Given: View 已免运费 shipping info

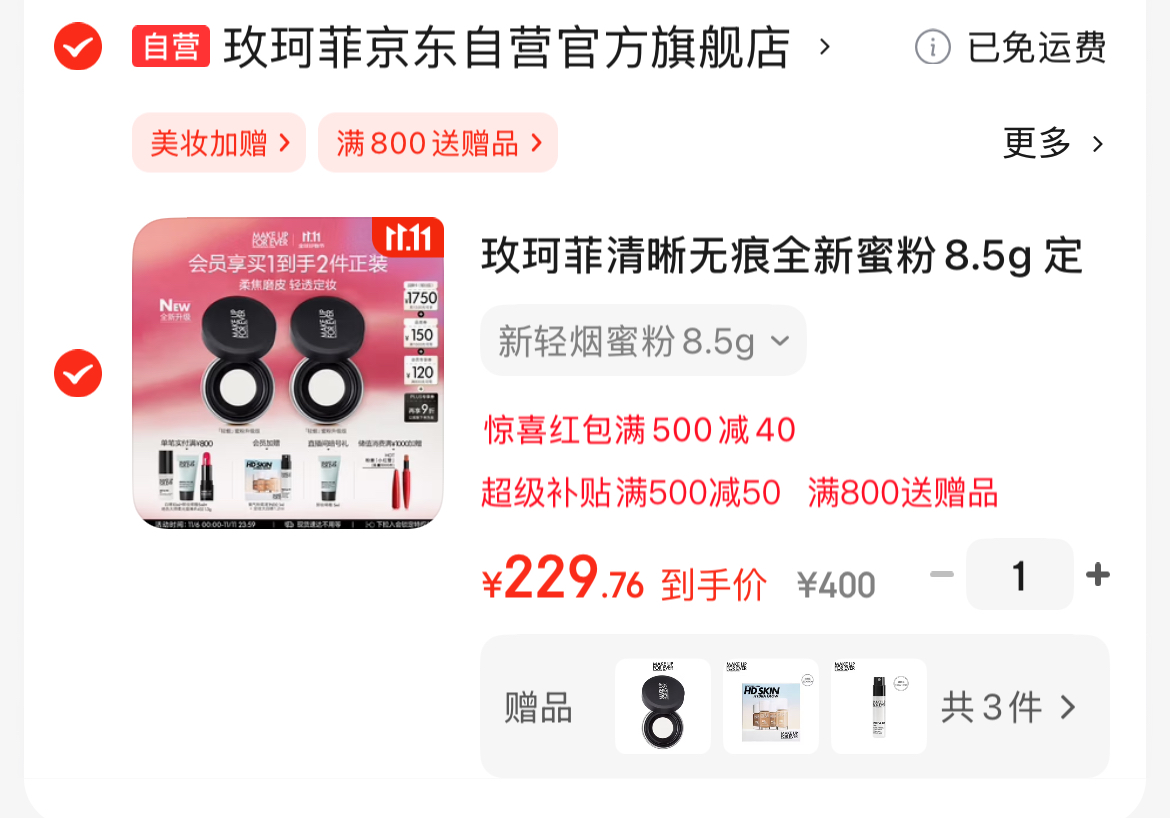Looking at the screenshot, I should [x=1012, y=47].
